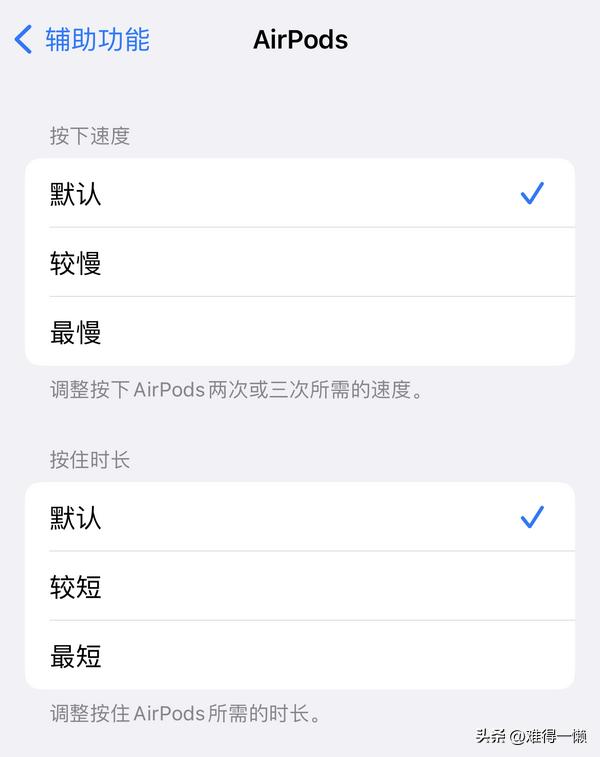Set press speed to 最慢

pos(299,332)
